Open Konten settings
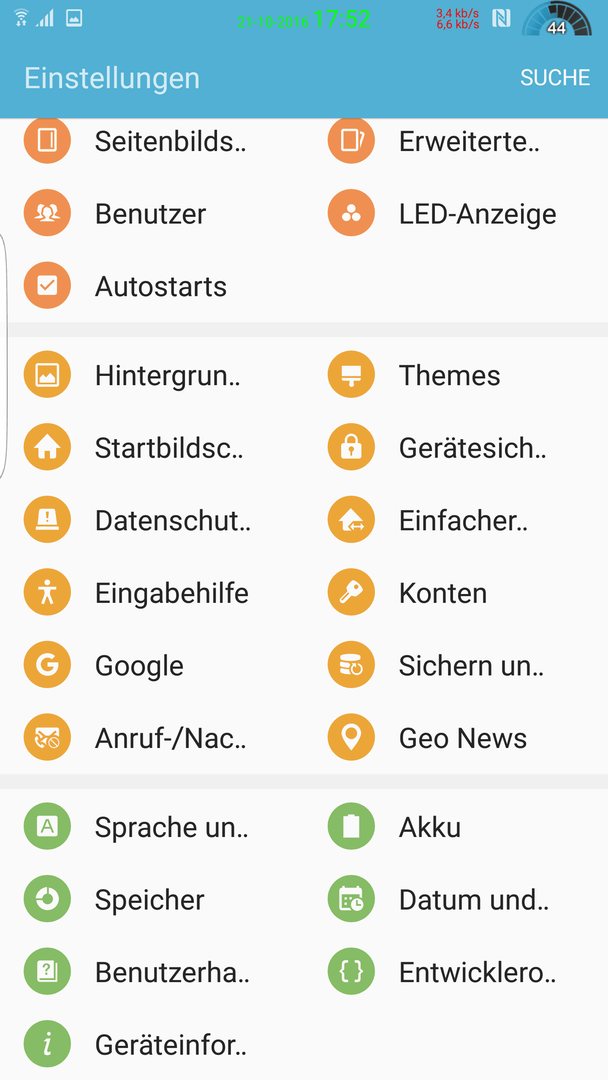Viewport: 608px width, 1080px height. tap(456, 592)
